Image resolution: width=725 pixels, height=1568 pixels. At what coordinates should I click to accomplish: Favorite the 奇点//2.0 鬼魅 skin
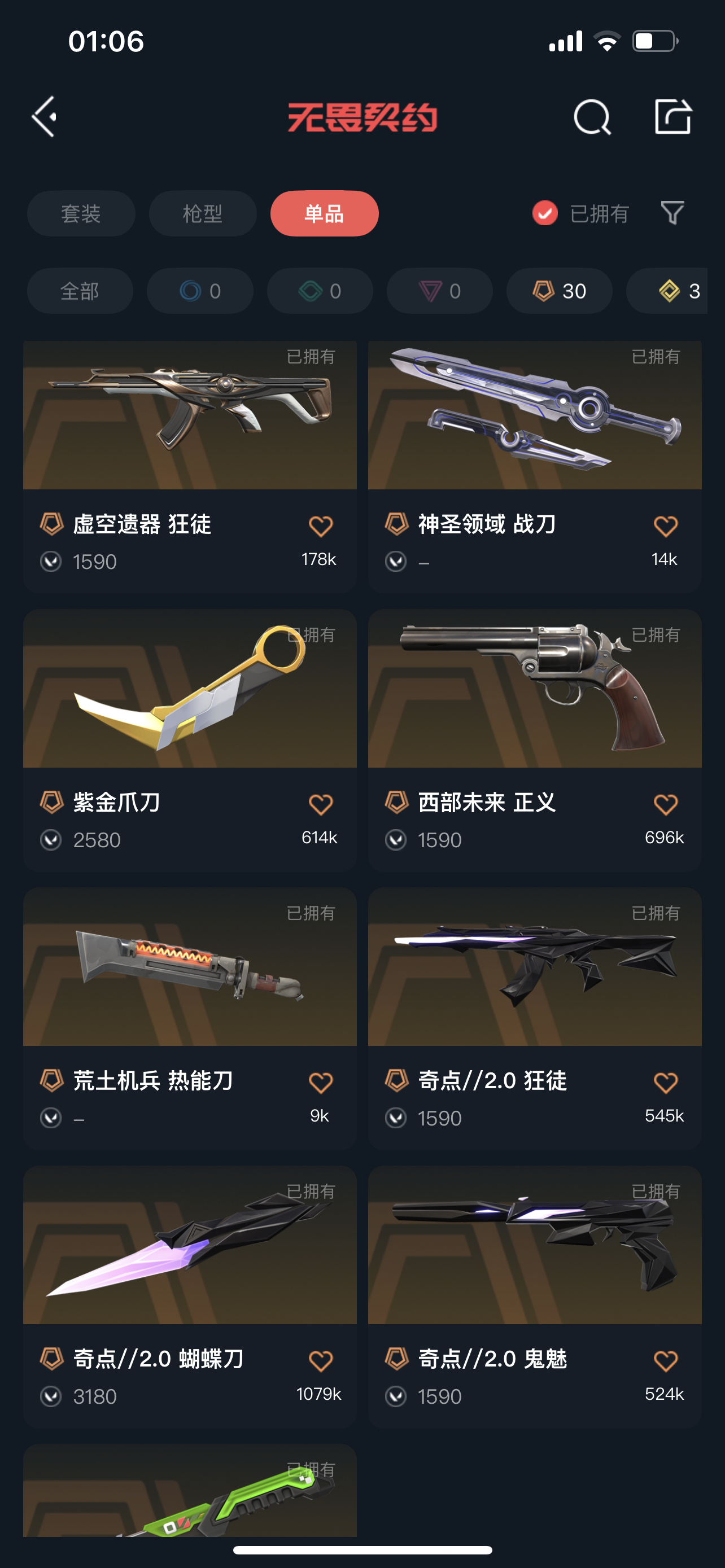point(665,1361)
